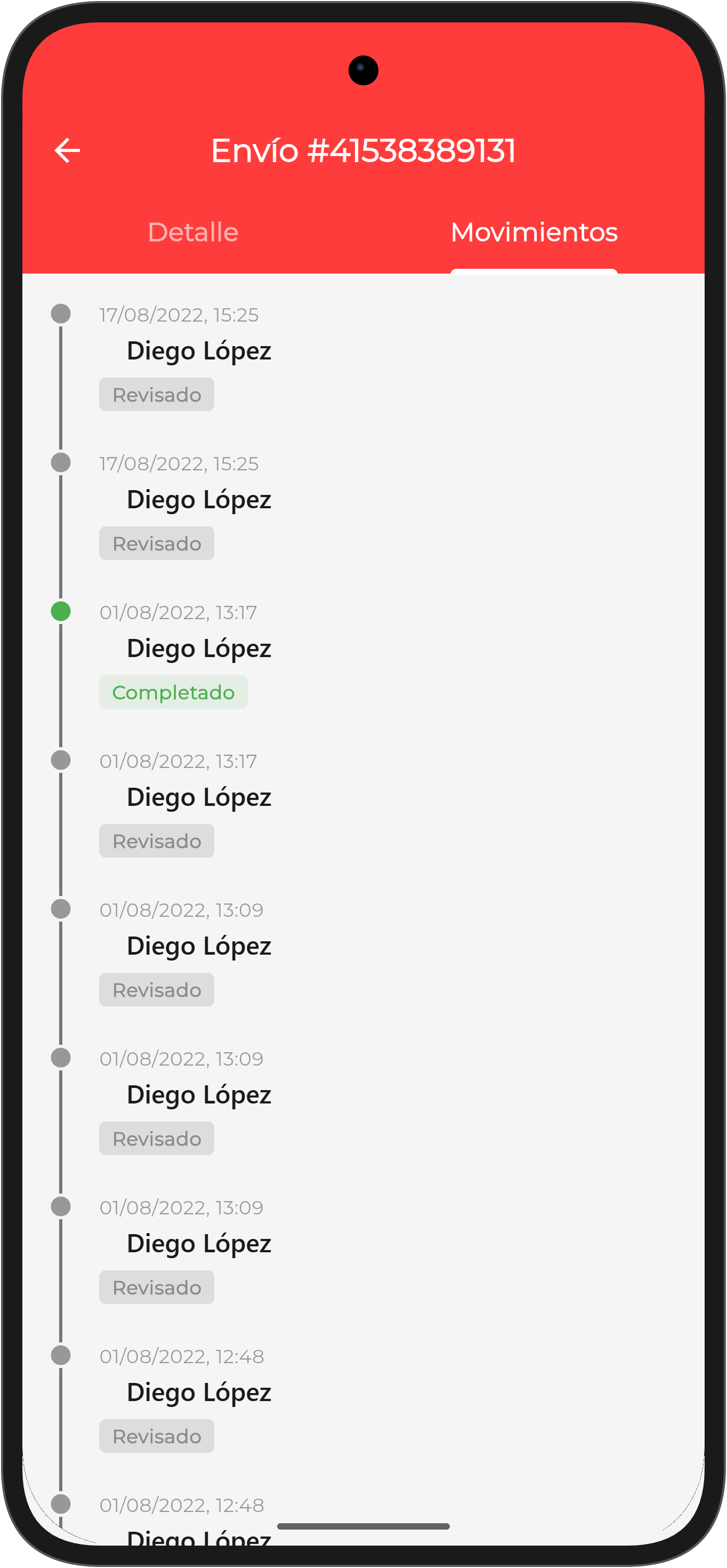This screenshot has height=1568, width=727.
Task: Select the Movimientos tab
Action: click(x=534, y=233)
